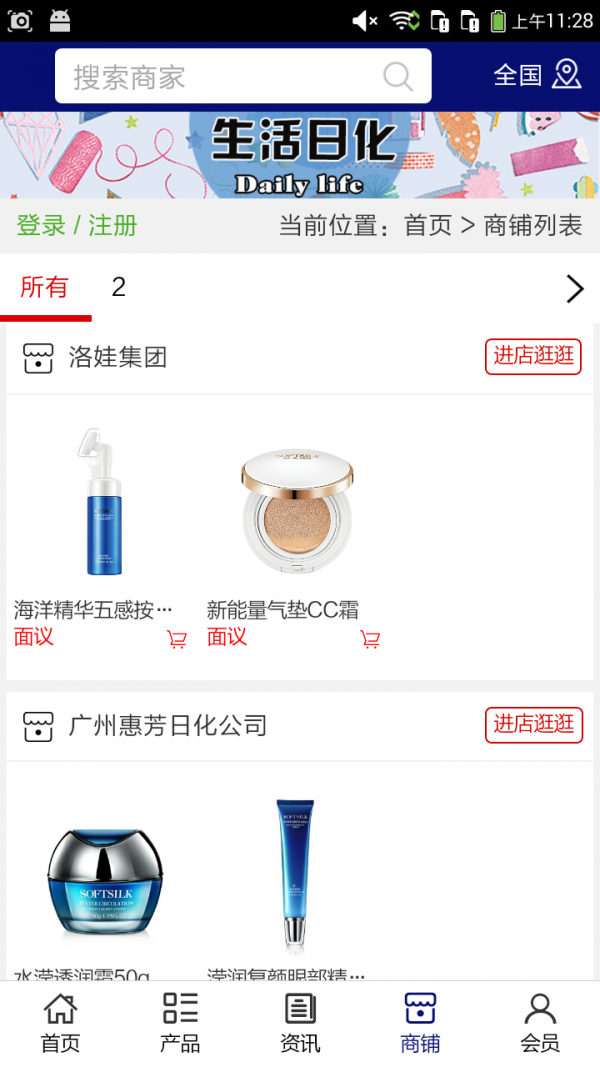This screenshot has width=600, height=1067.
Task: Enter 广州惠芳日化公司 store via 进店逛逛
Action: click(x=533, y=724)
